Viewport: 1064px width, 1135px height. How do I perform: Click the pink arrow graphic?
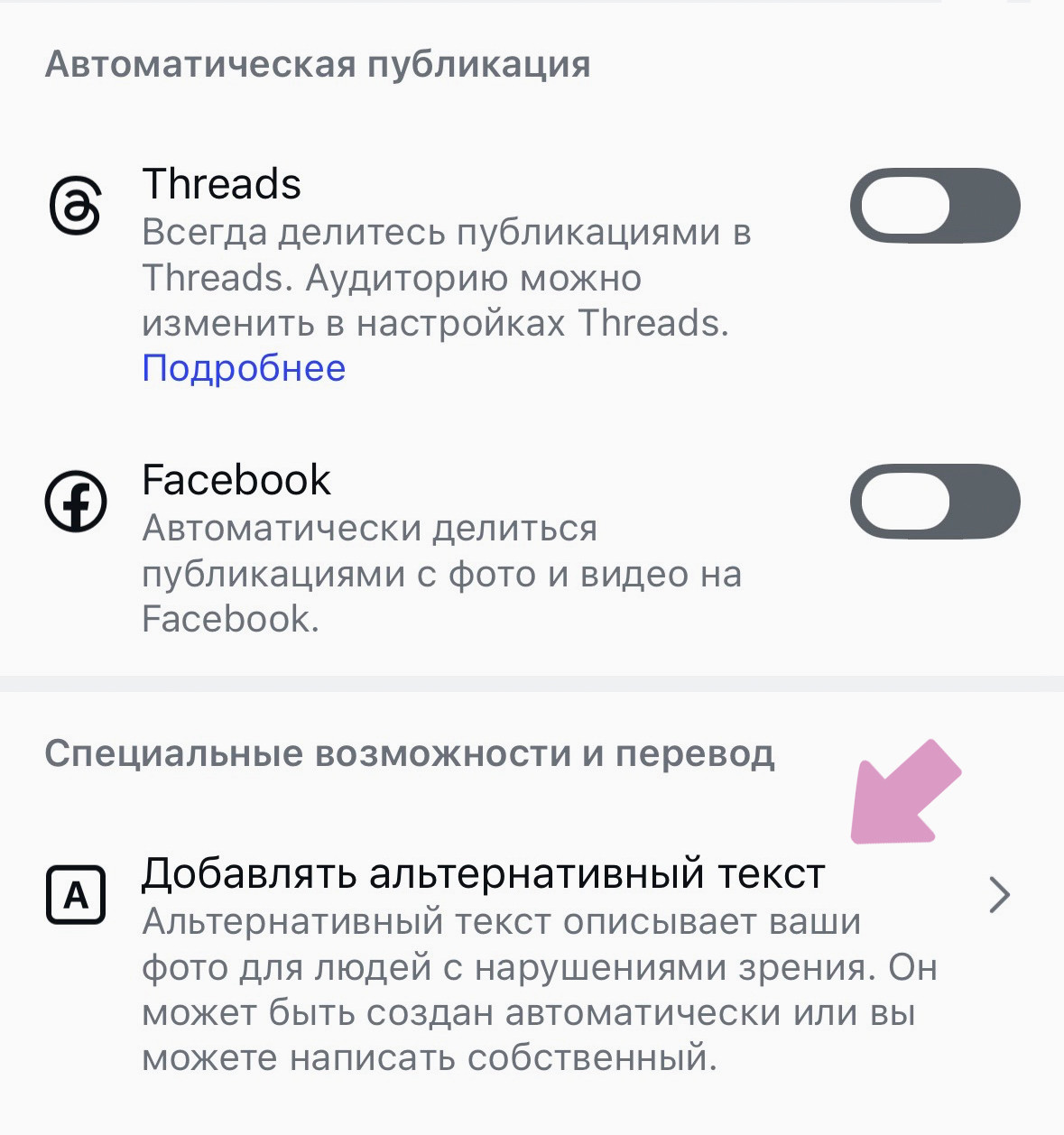[x=902, y=794]
